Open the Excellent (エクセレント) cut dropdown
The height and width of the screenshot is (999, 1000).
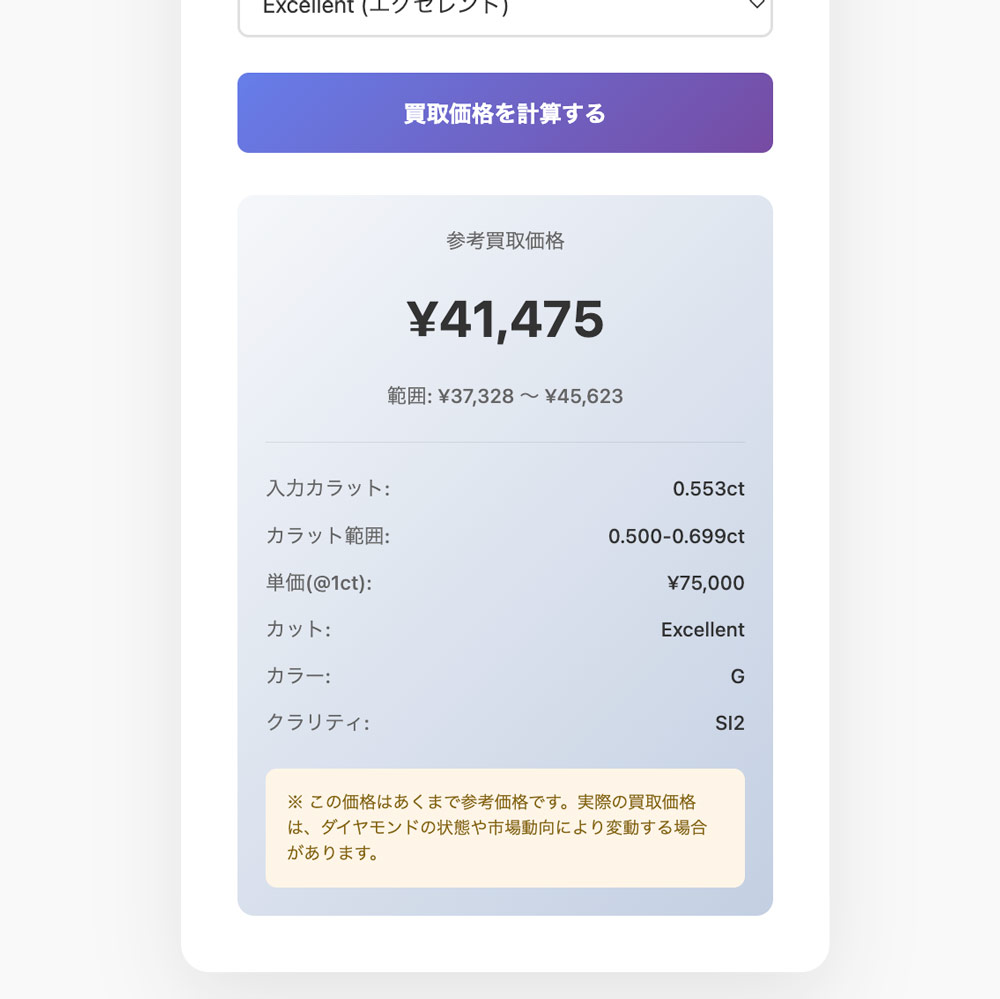504,14
